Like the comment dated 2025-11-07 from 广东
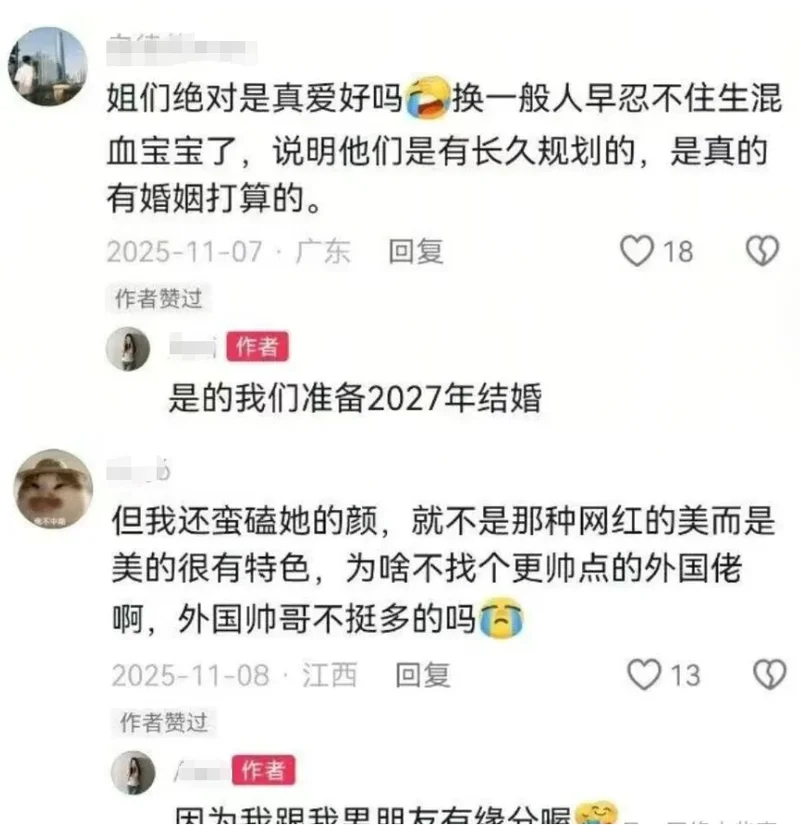800x825 pixels. tap(637, 250)
